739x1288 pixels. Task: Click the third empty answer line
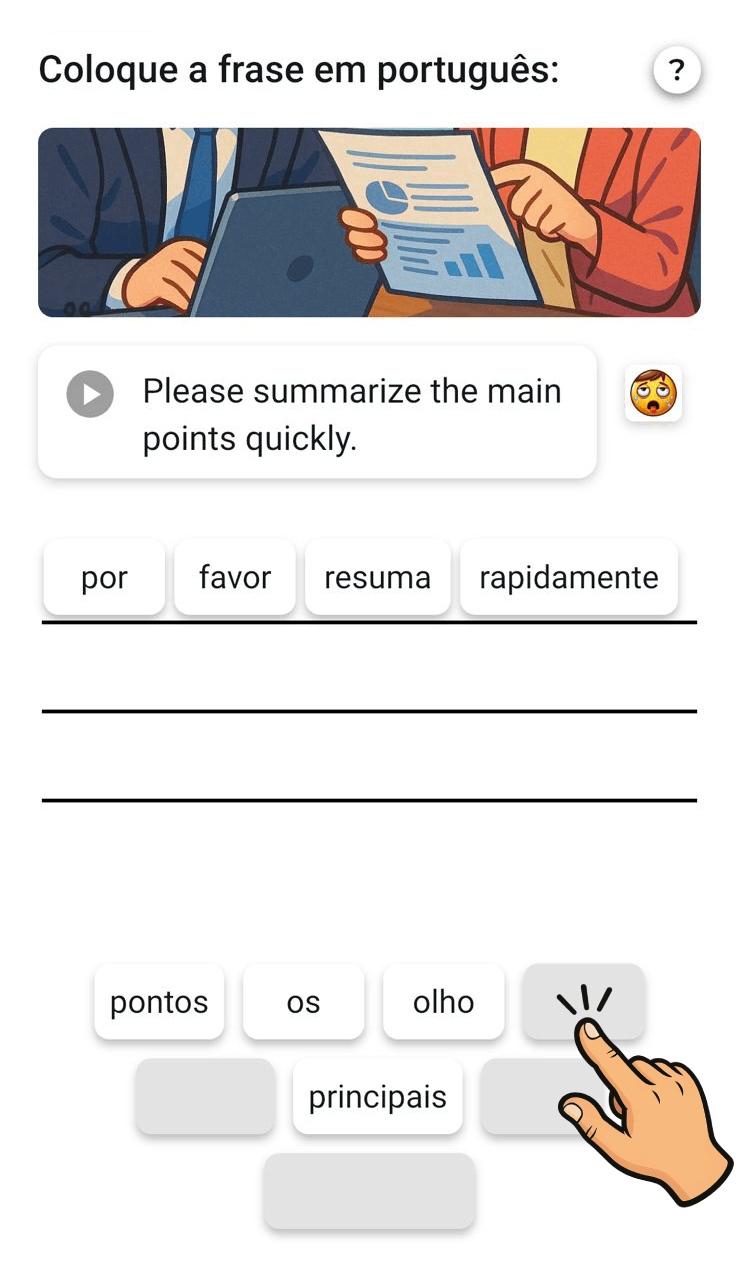pyautogui.click(x=369, y=798)
